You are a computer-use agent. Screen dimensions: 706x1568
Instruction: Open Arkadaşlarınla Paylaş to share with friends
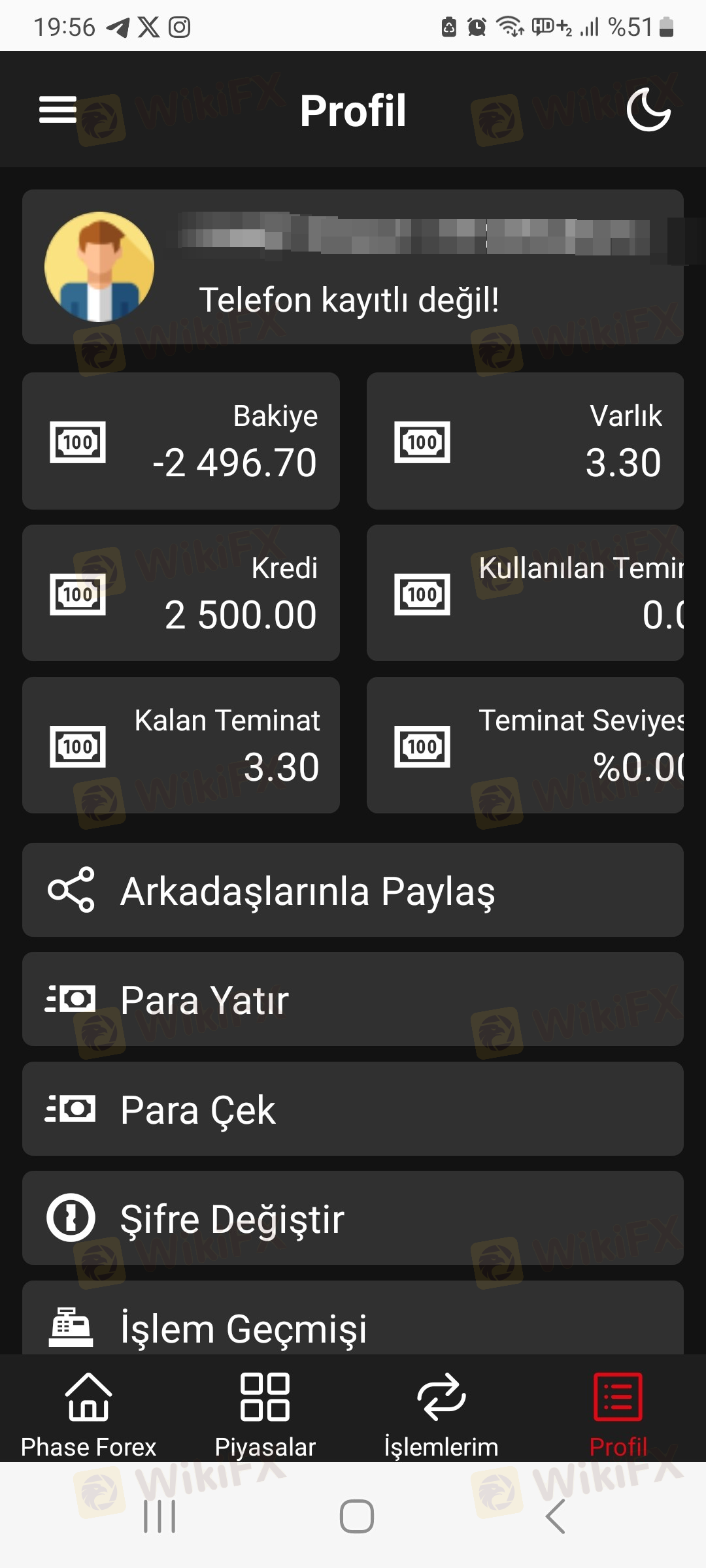pos(353,890)
